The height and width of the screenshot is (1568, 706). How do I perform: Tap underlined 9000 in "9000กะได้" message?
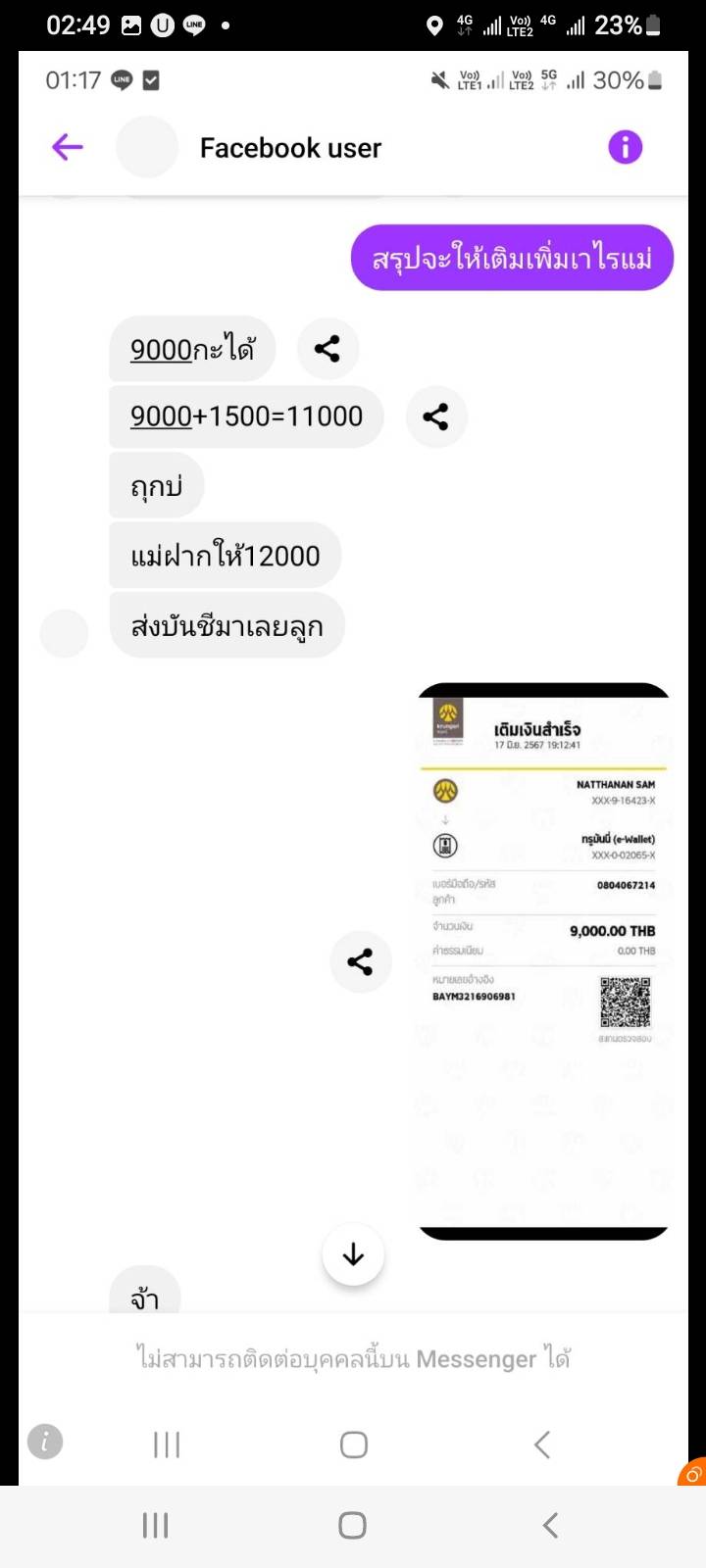tap(161, 350)
